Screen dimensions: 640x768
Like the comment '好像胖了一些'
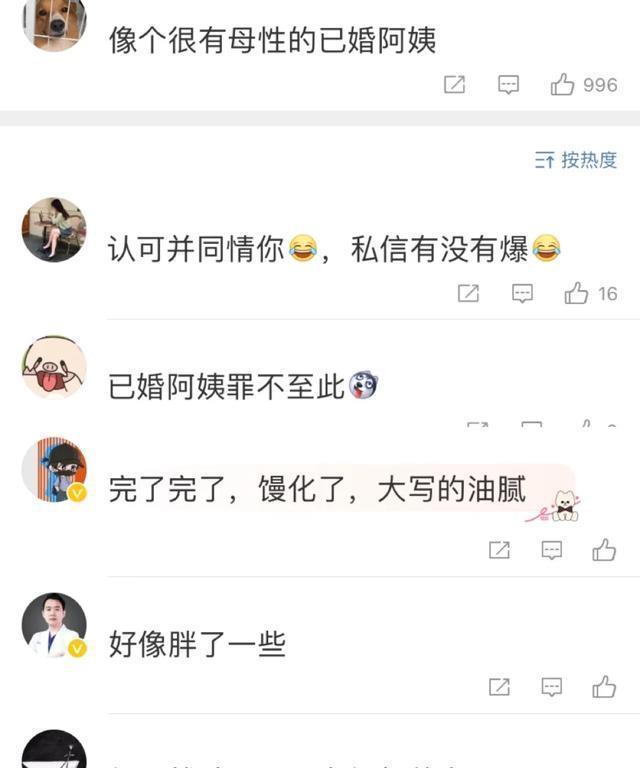pyautogui.click(x=604, y=687)
